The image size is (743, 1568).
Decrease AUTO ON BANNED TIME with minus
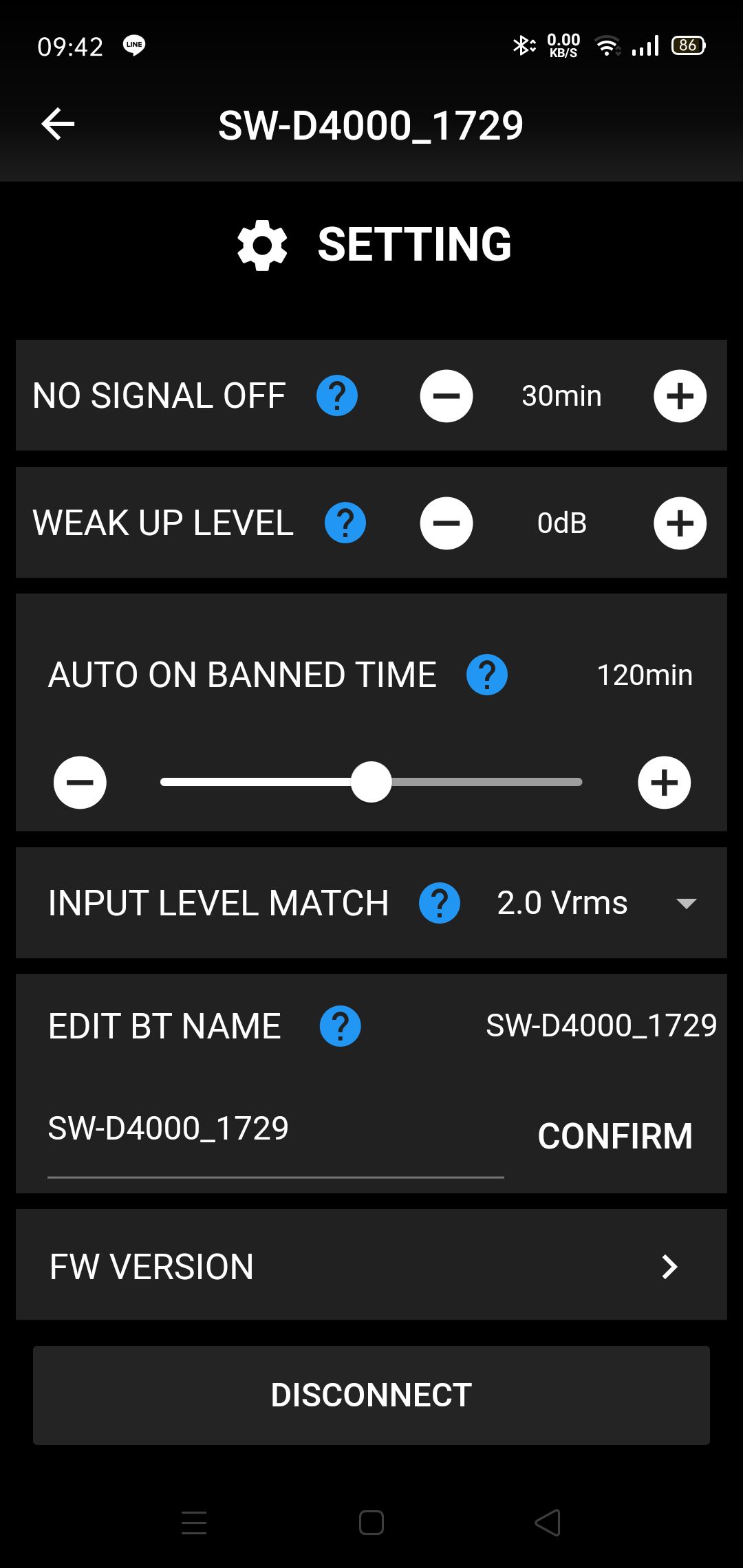point(80,782)
